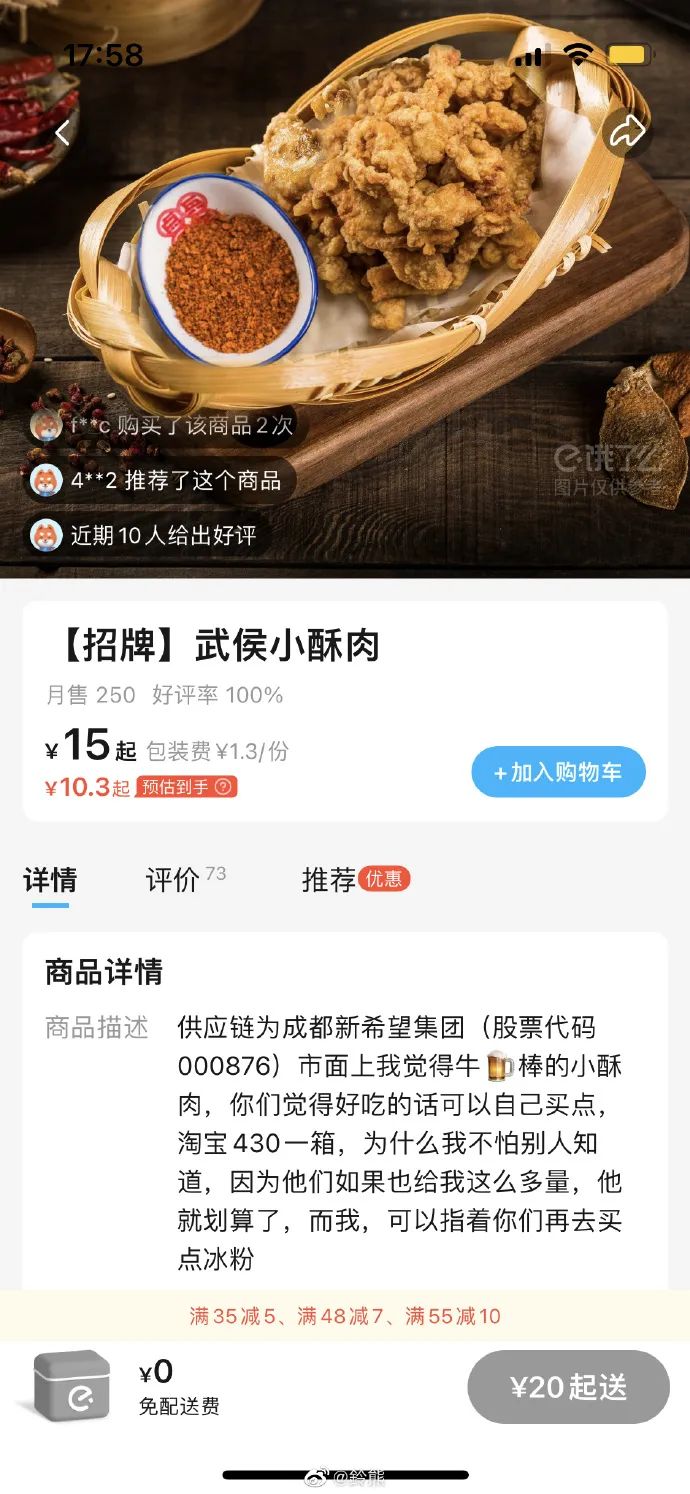Select the 详情 tab
Screen dimensions: 690x1494
[x=50, y=880]
